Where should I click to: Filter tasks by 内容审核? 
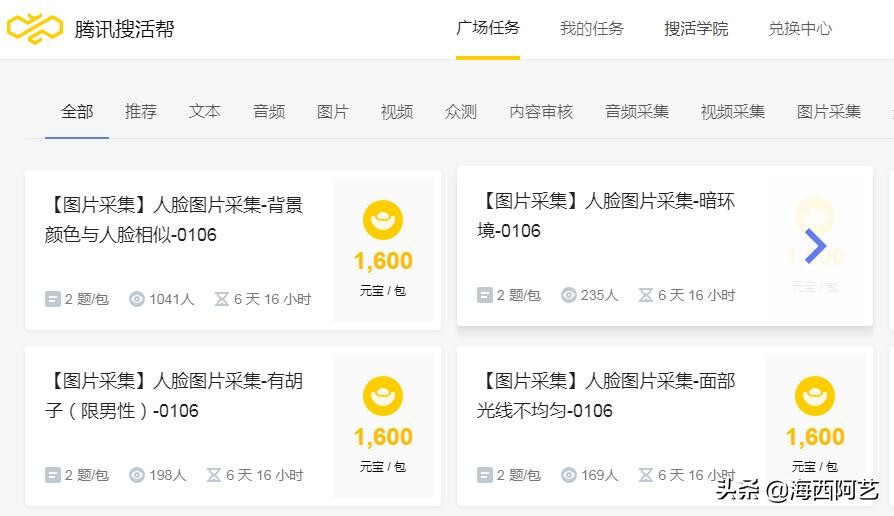click(x=541, y=112)
